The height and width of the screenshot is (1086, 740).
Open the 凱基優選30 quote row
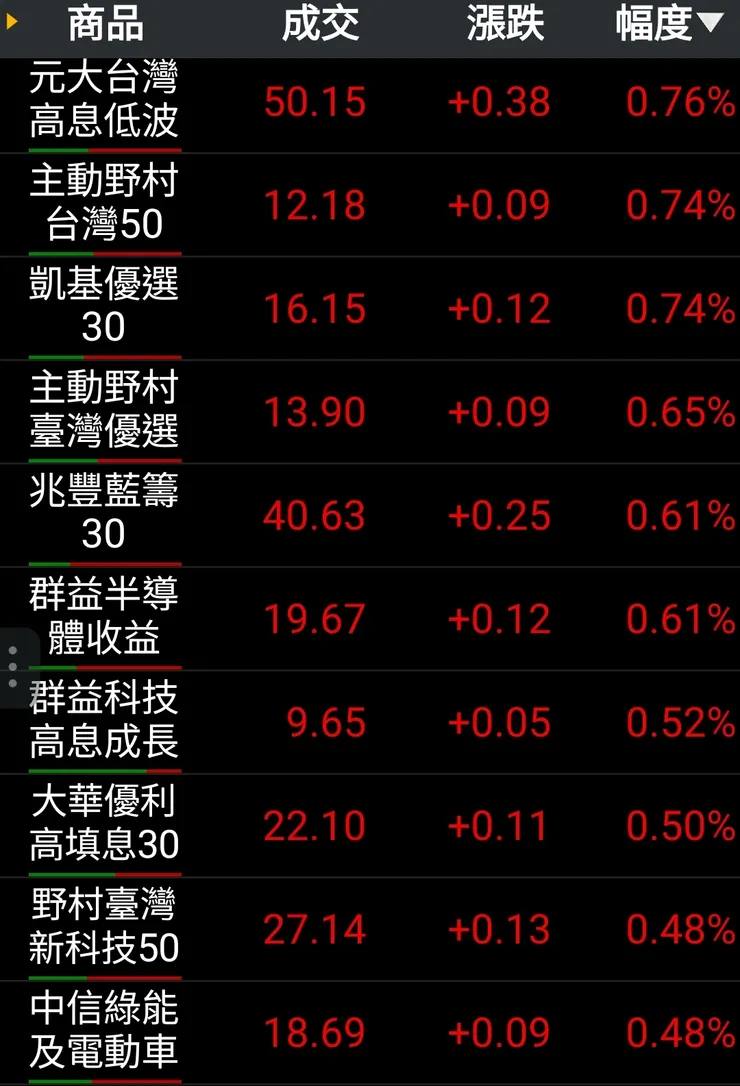click(104, 308)
